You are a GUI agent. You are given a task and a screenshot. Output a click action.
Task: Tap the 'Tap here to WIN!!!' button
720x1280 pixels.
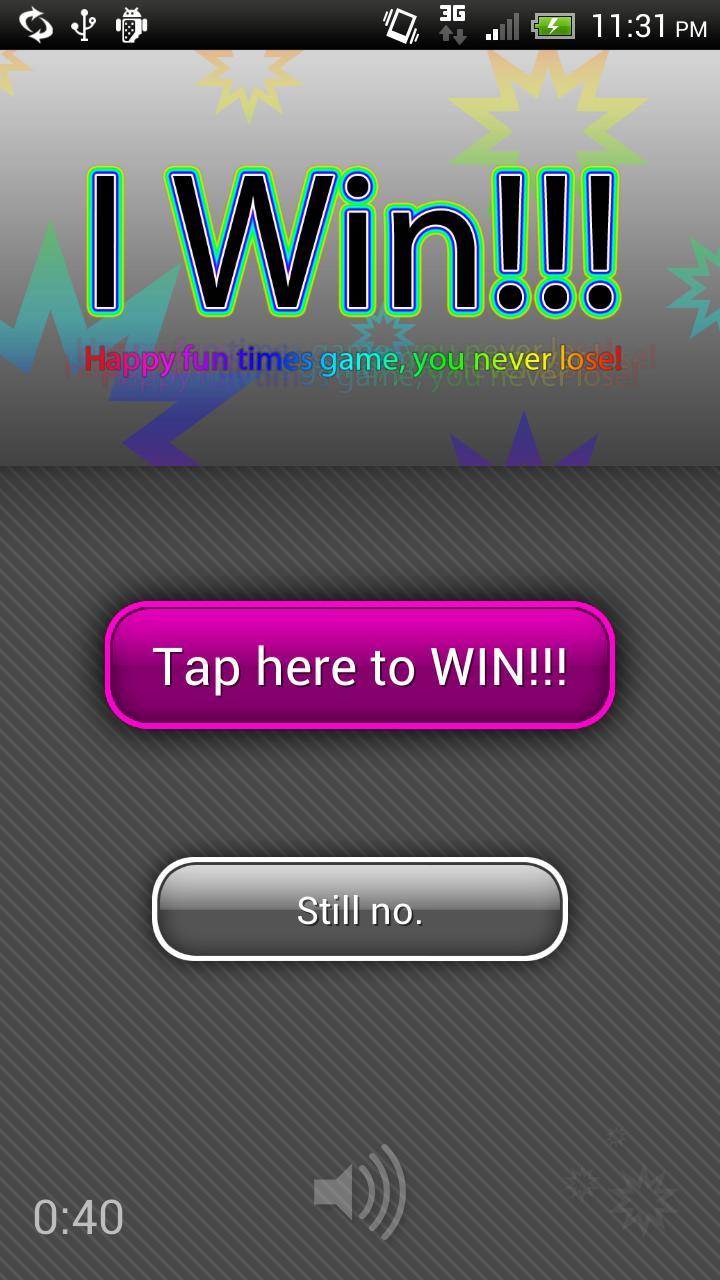point(360,666)
